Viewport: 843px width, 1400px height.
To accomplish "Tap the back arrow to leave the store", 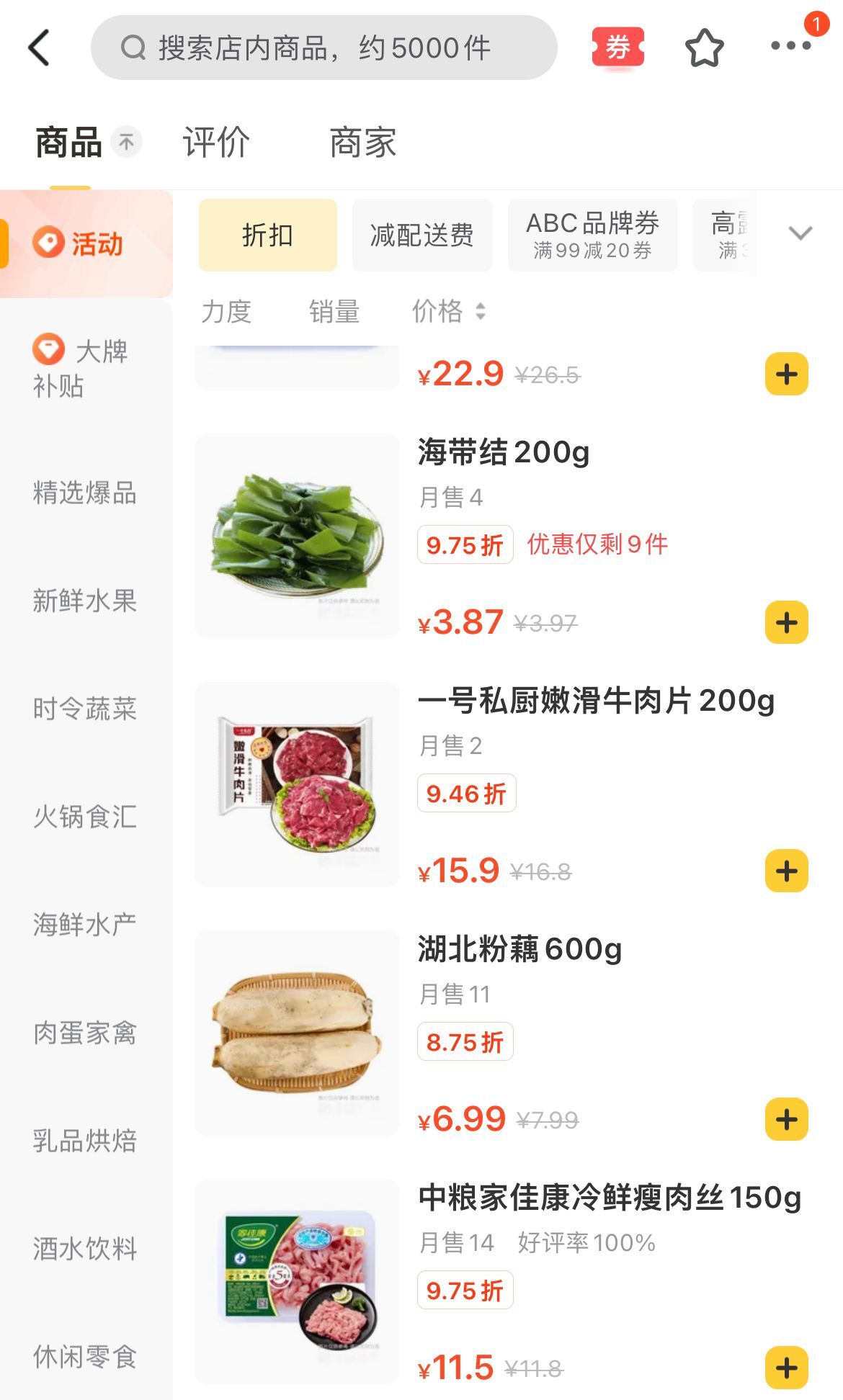I will 40,48.
